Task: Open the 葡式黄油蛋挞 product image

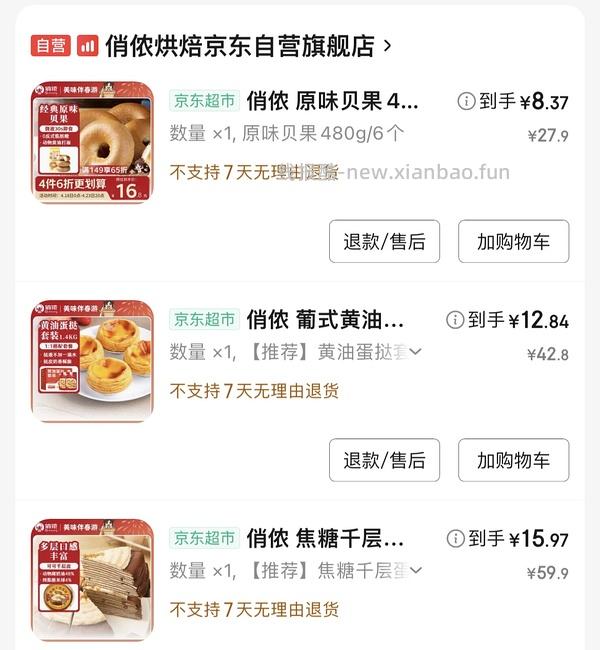Action: [x=93, y=361]
